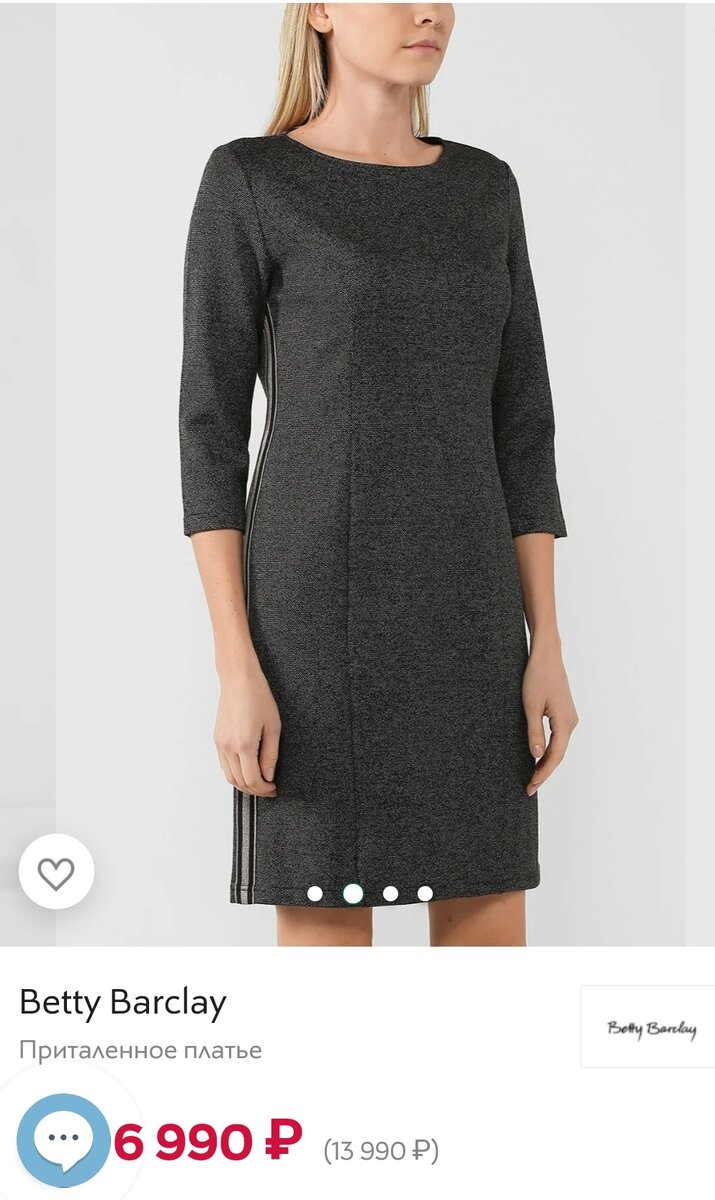Jump to the first product photo dot
This screenshot has width=715, height=1200.
tap(315, 893)
